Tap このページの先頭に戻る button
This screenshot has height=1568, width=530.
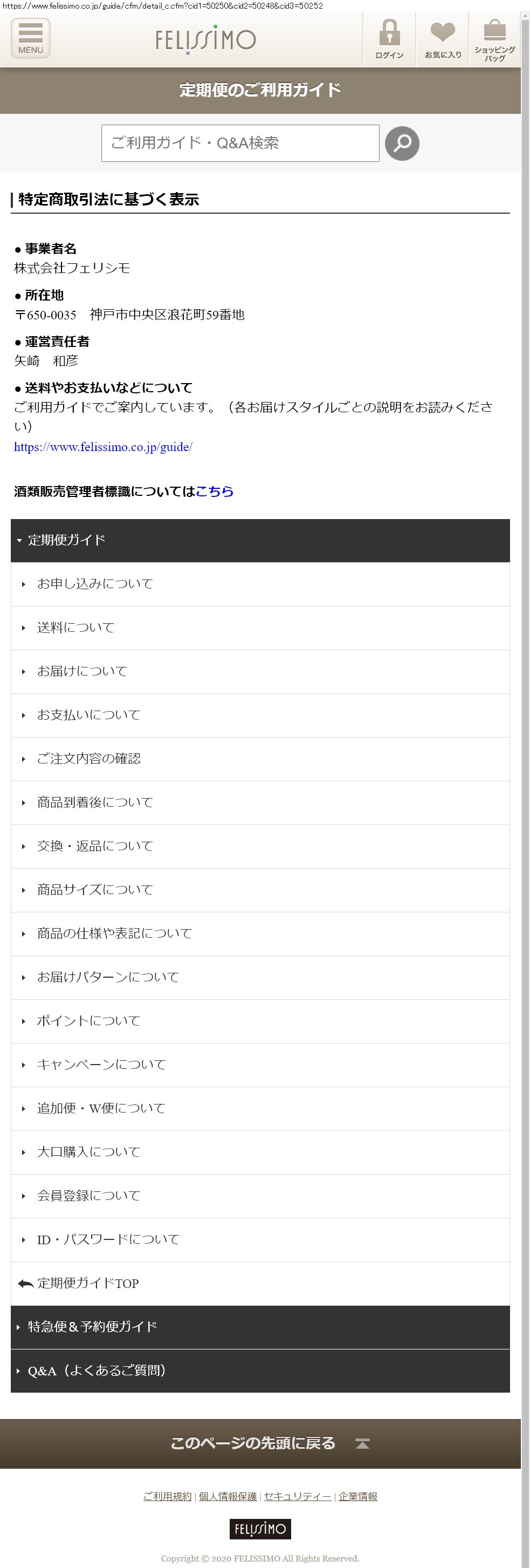click(260, 1443)
